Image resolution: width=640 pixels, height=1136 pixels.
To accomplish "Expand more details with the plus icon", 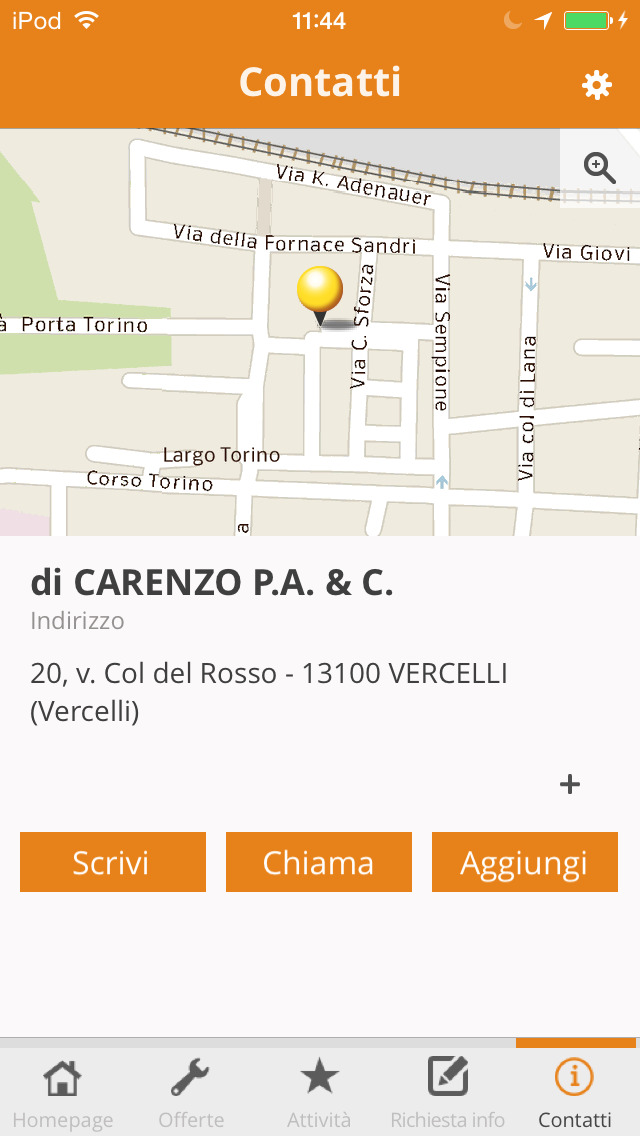I will click(x=570, y=785).
